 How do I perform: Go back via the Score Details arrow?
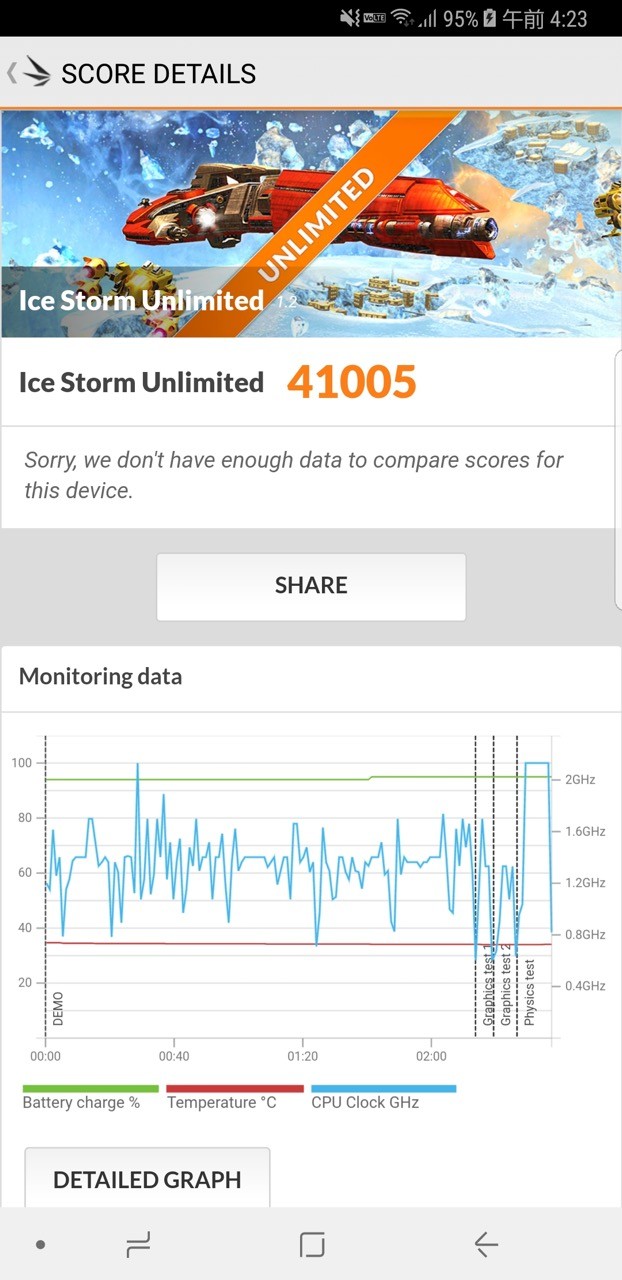[12, 73]
